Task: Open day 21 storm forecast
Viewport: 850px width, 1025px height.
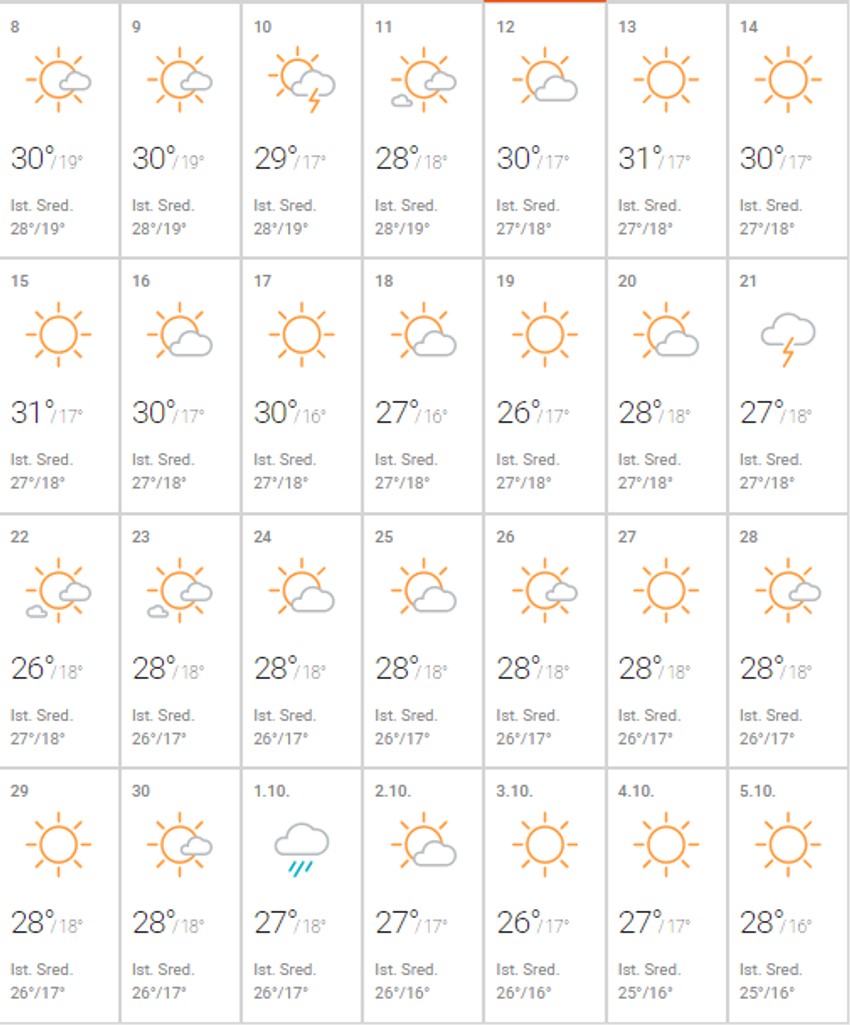Action: [x=788, y=385]
